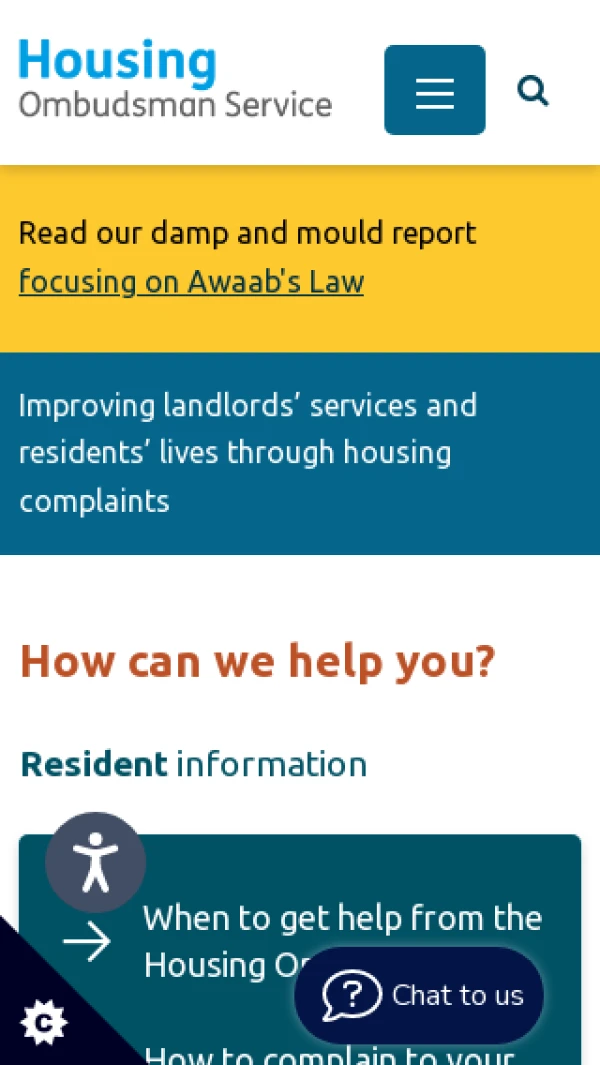Open the accessibility options button
This screenshot has height=1065, width=600.
tap(96, 862)
